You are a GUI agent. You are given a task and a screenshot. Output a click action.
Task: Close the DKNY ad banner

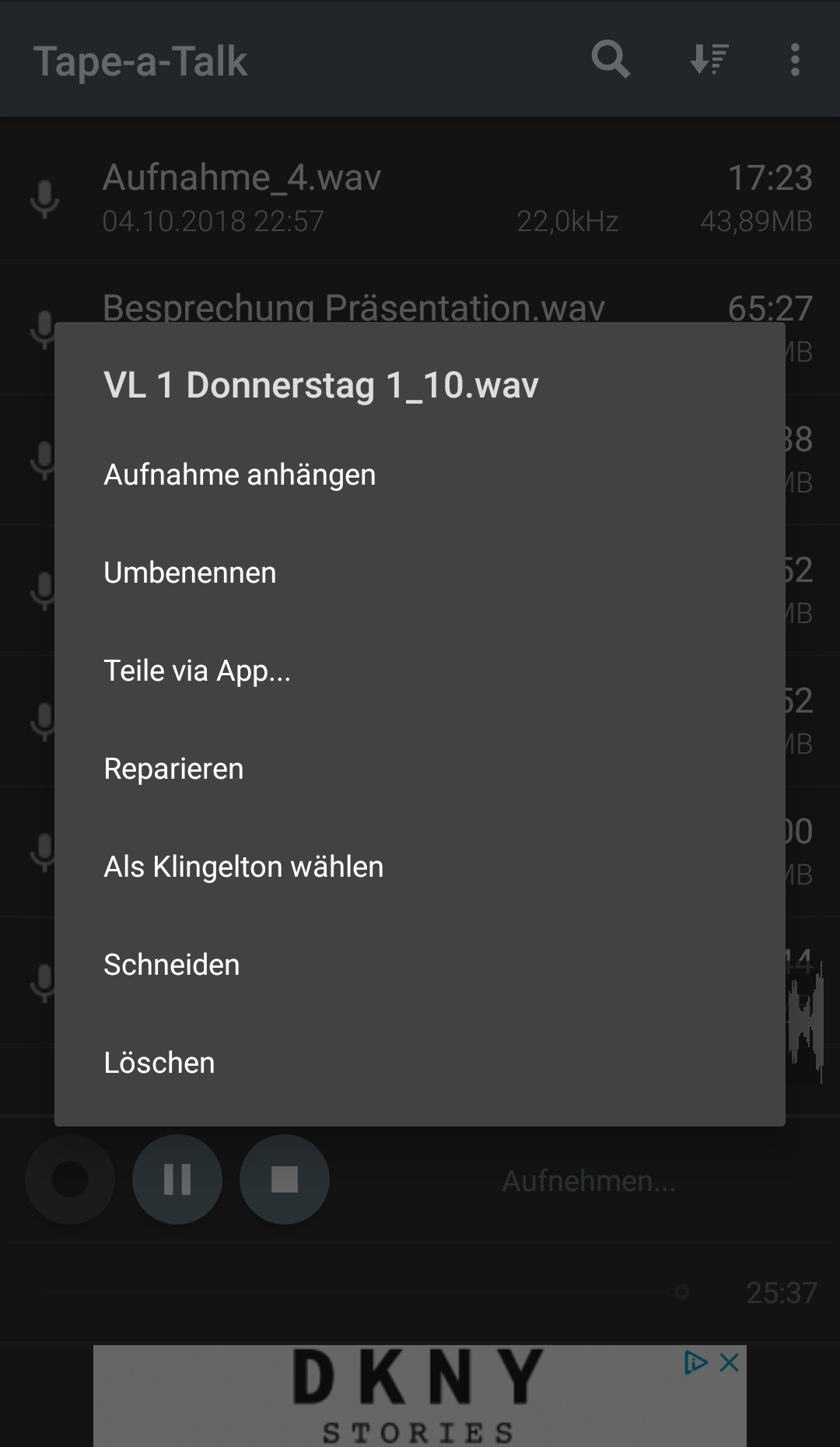point(729,1362)
